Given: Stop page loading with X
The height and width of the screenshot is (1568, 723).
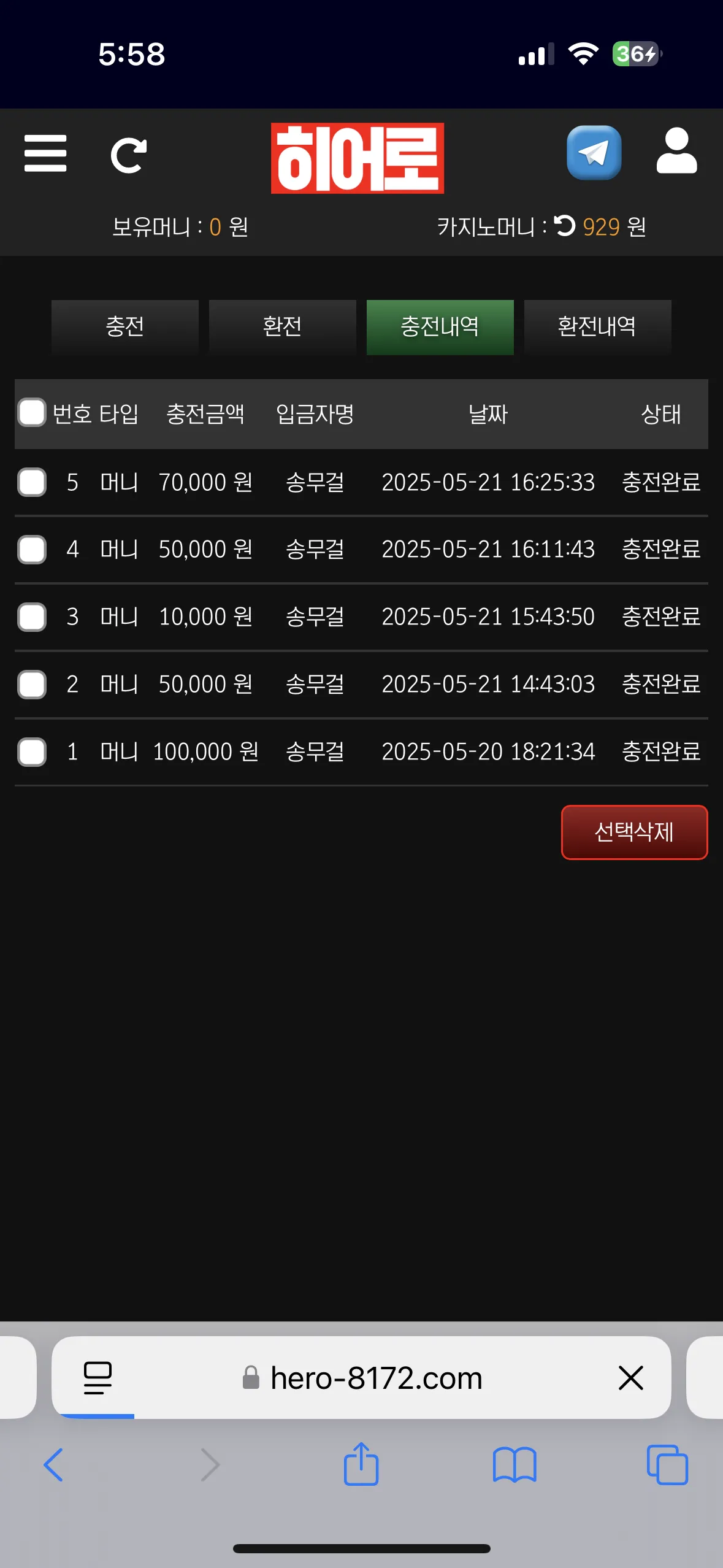Looking at the screenshot, I should pyautogui.click(x=630, y=1378).
